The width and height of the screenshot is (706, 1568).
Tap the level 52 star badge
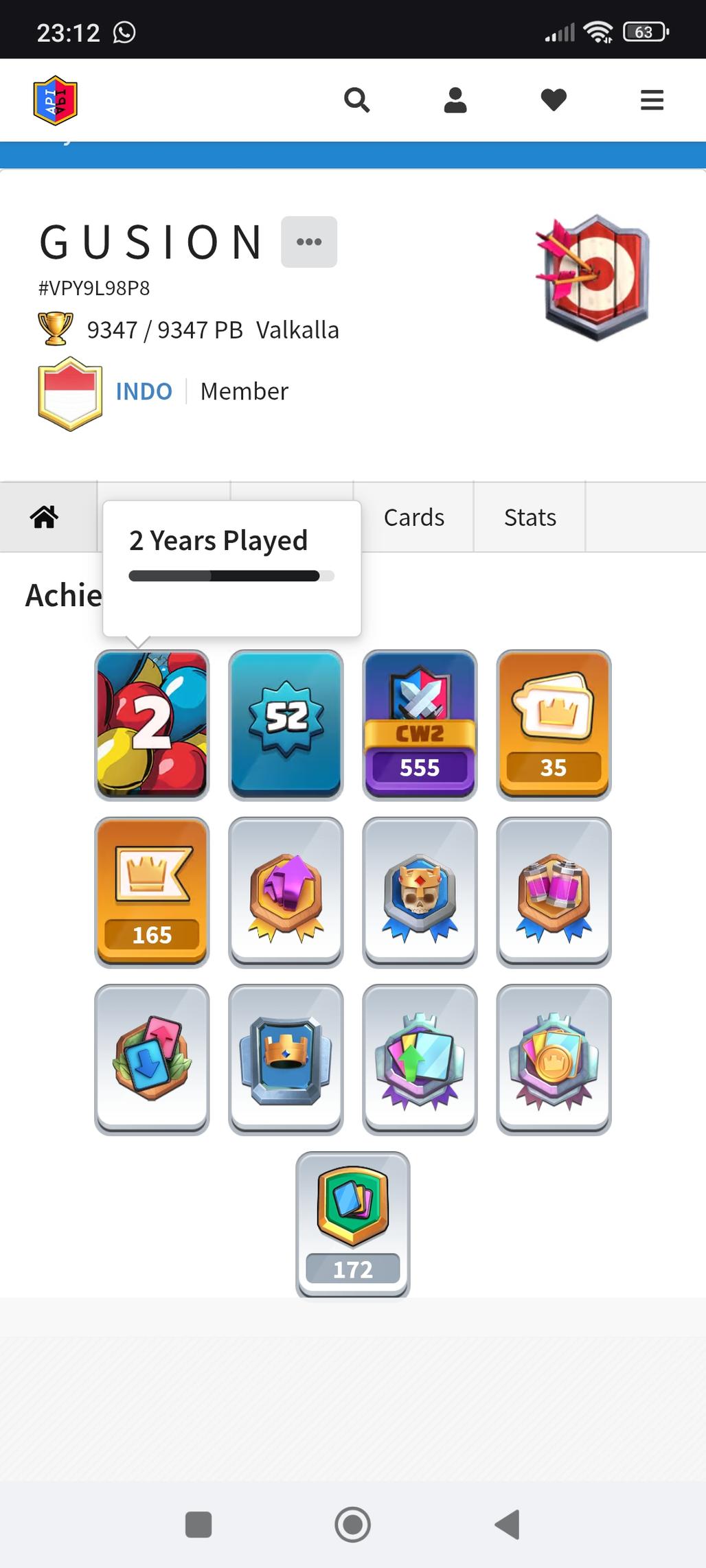[286, 724]
